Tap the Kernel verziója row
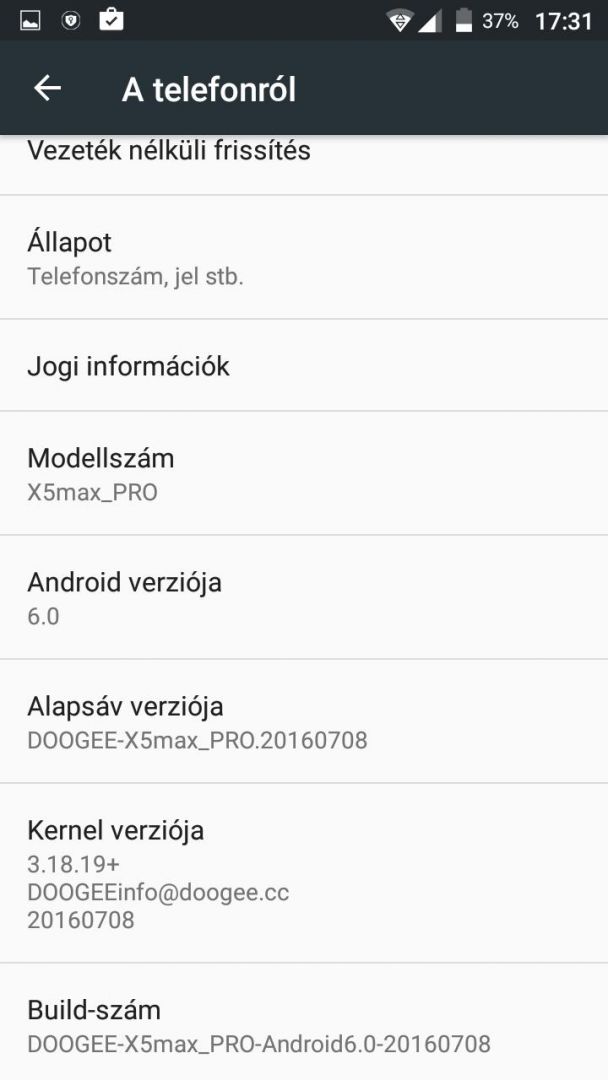 [304, 873]
